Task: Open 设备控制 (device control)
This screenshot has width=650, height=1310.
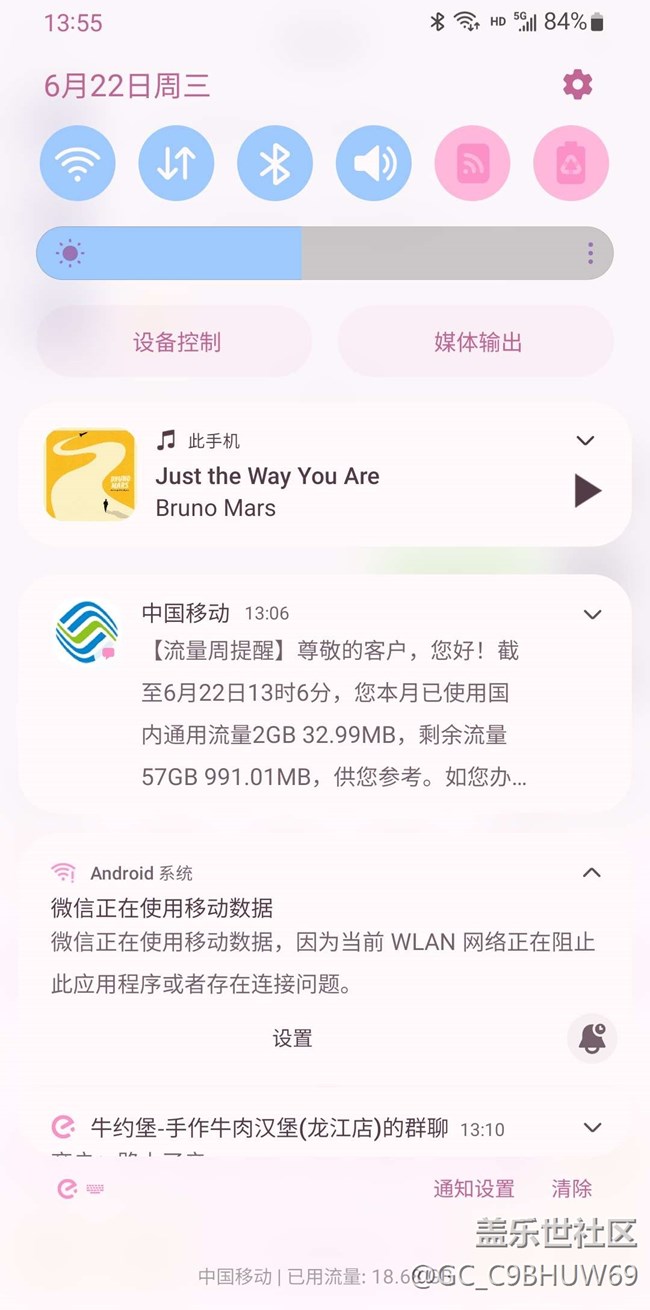Action: tap(176, 342)
